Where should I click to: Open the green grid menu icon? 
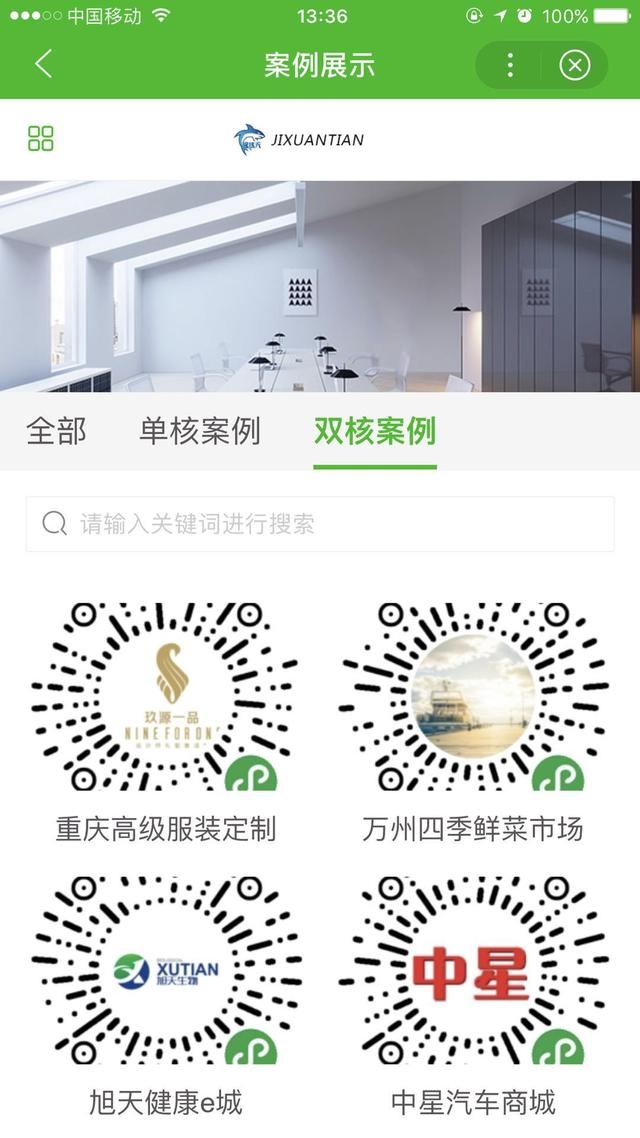point(41,139)
